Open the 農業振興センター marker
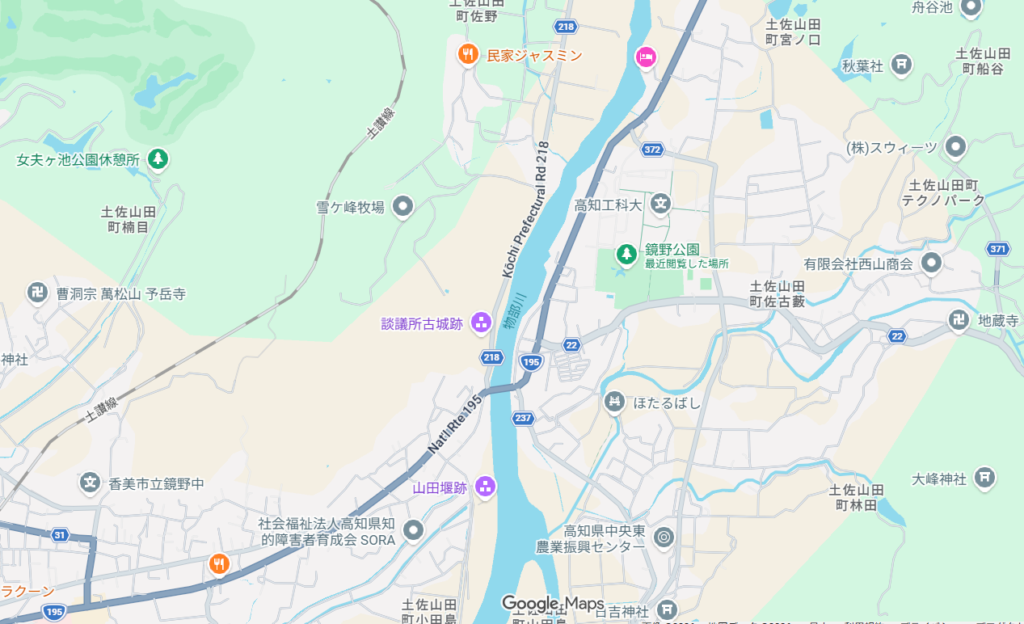1024x624 pixels. 663,538
